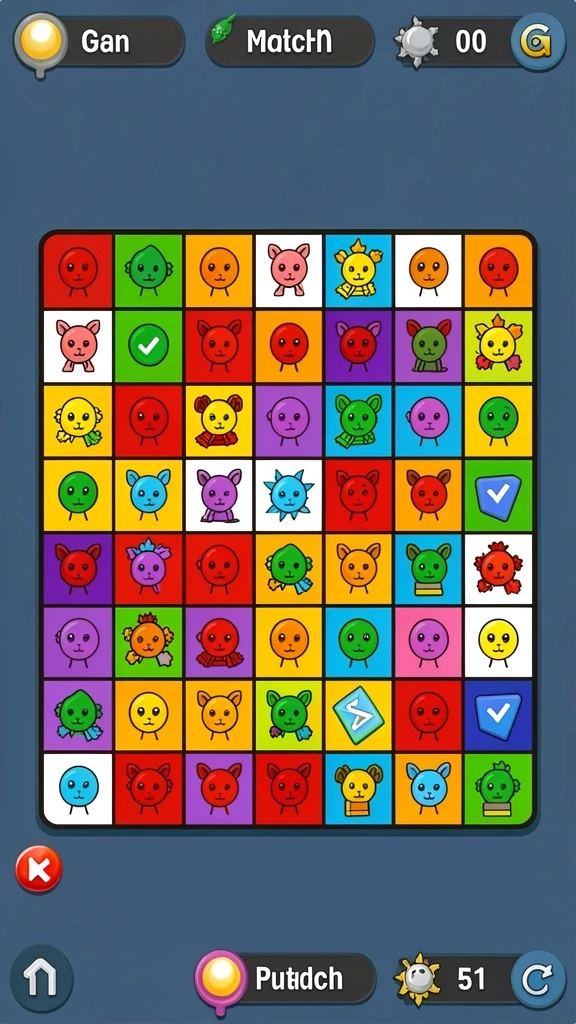The width and height of the screenshot is (576, 1024).
Task: Hit the circular refresh arrow icon
Action: 538,979
